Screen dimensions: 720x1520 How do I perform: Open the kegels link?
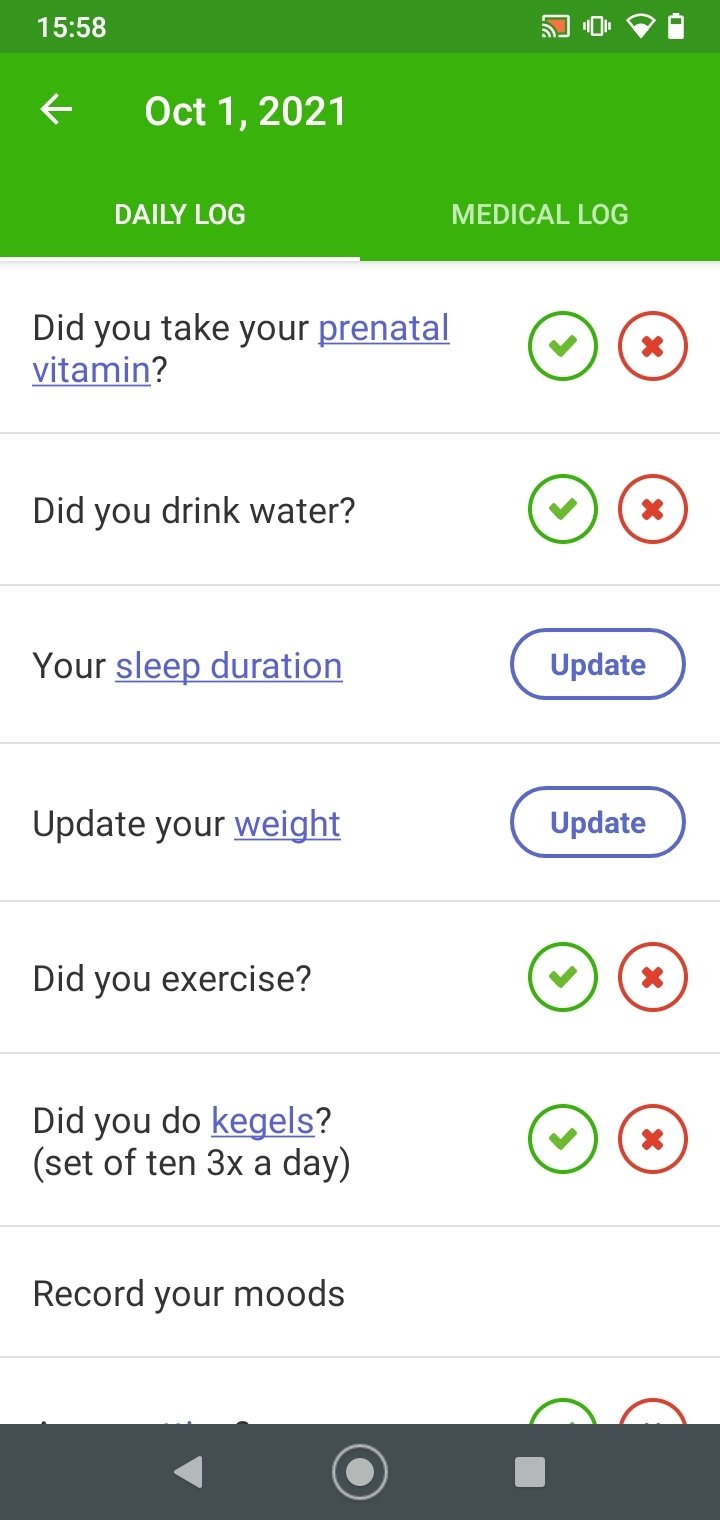263,1122
